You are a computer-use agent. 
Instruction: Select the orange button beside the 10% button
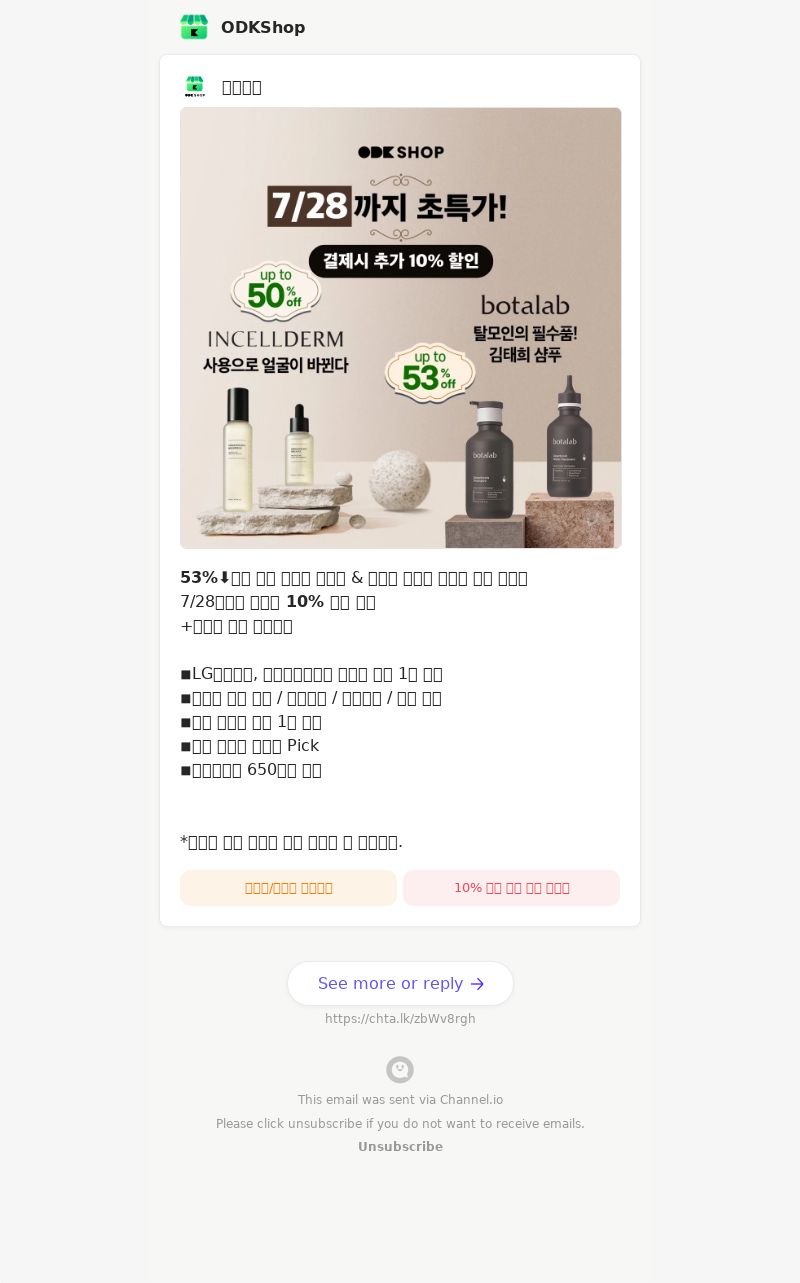[288, 888]
